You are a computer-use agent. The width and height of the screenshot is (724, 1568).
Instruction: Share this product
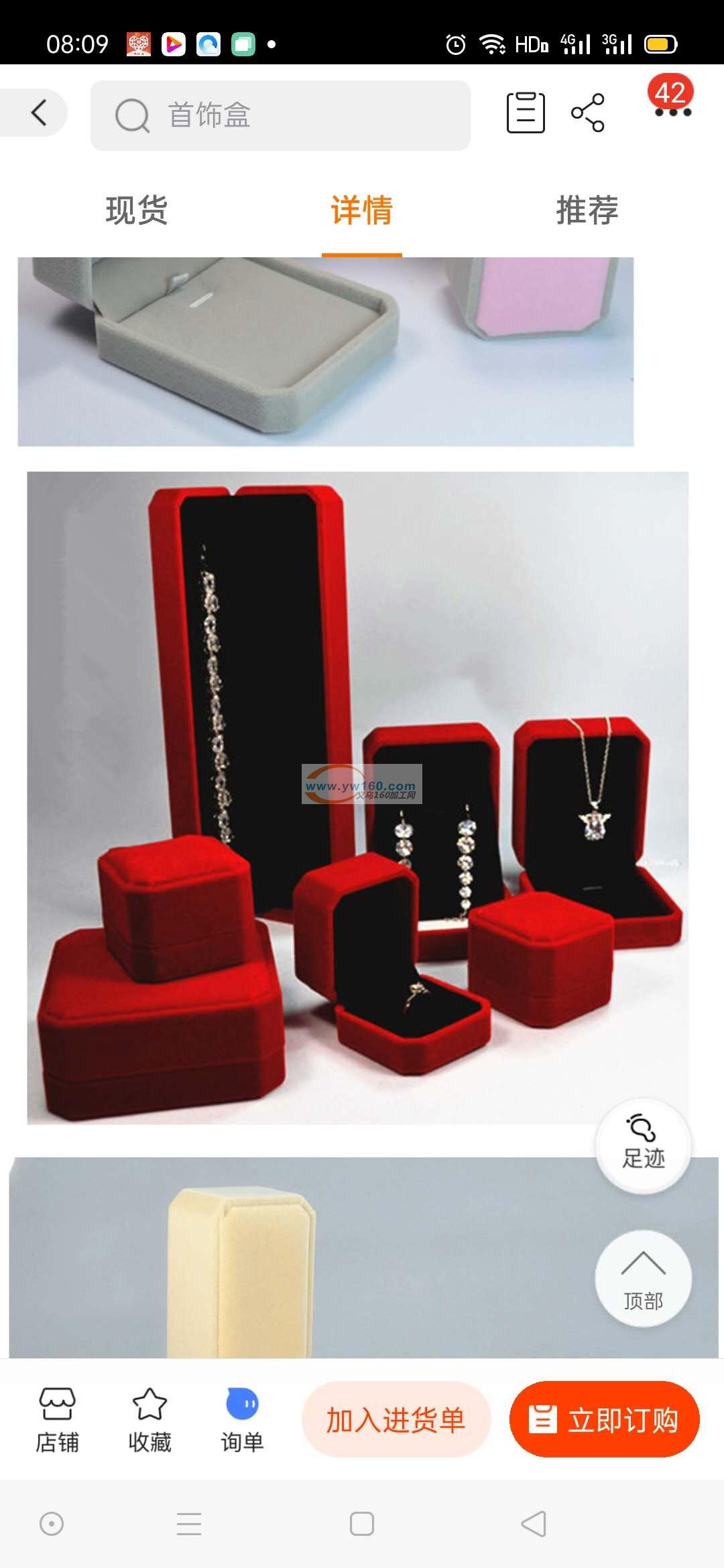click(588, 113)
